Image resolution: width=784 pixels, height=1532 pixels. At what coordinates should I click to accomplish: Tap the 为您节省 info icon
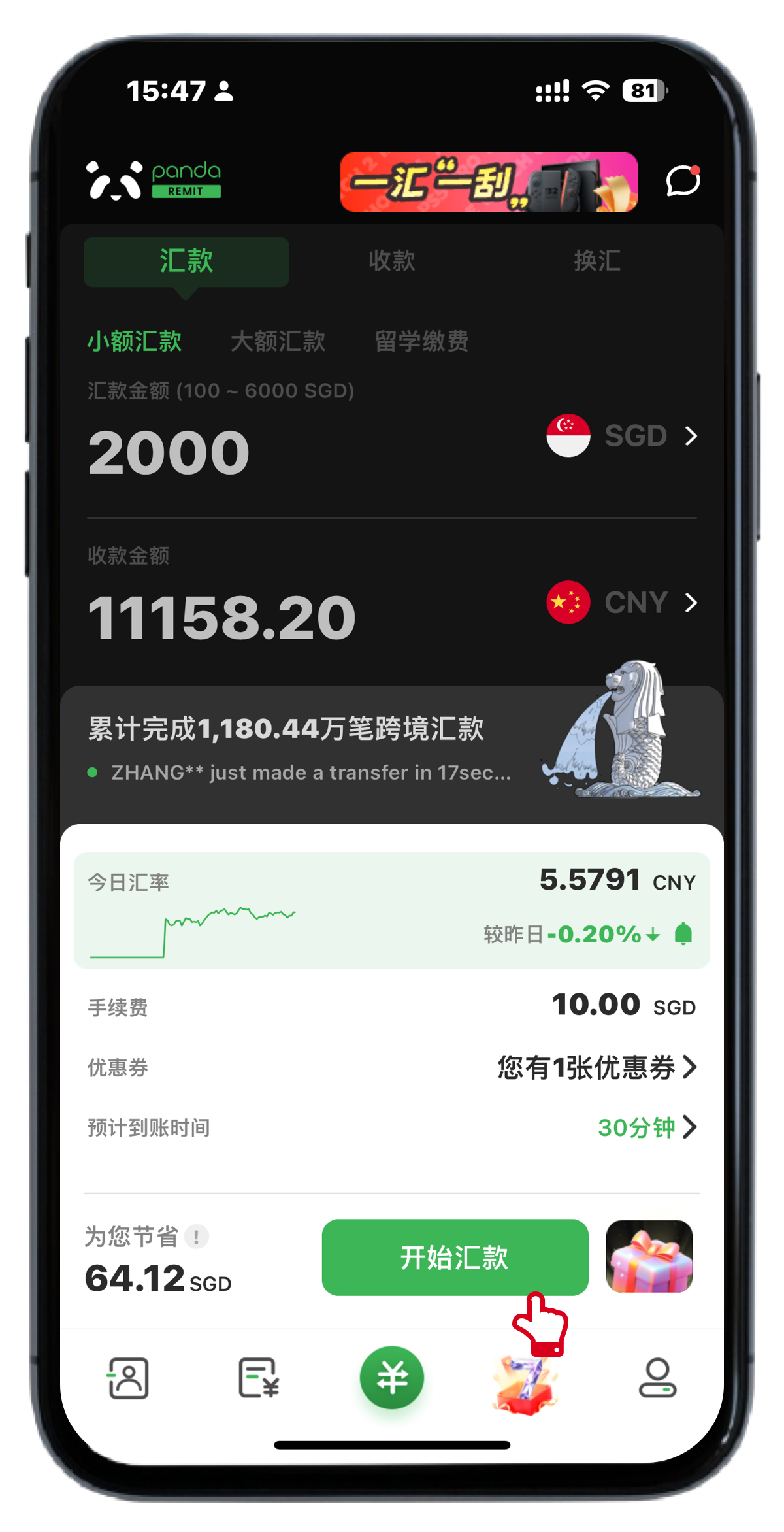click(x=196, y=1237)
